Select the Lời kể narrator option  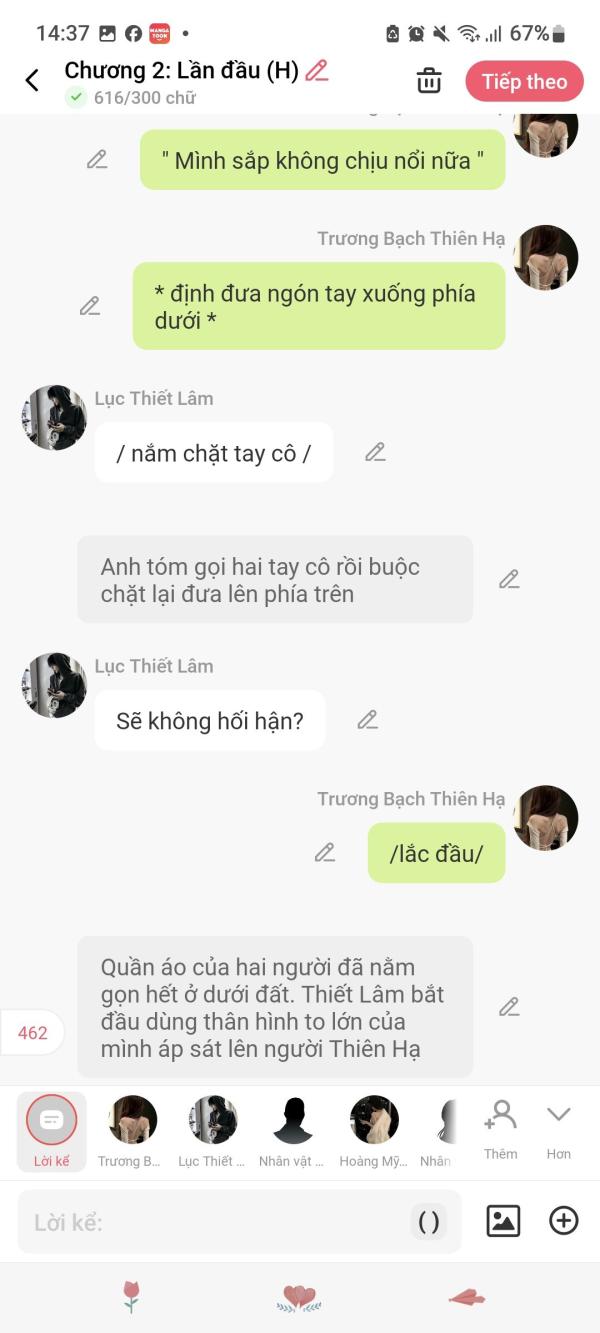point(52,1132)
